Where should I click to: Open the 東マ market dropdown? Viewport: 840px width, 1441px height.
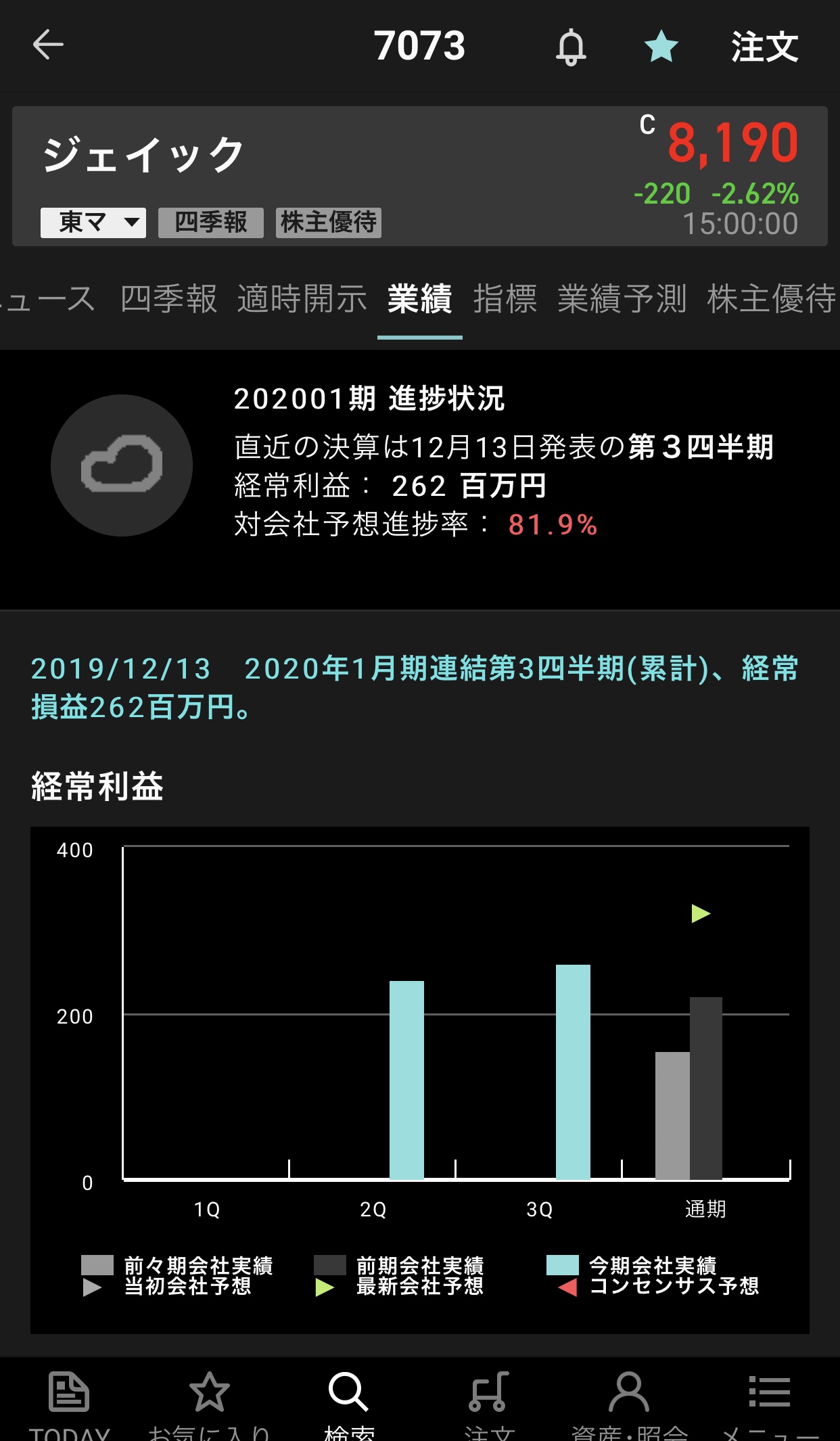click(x=93, y=223)
